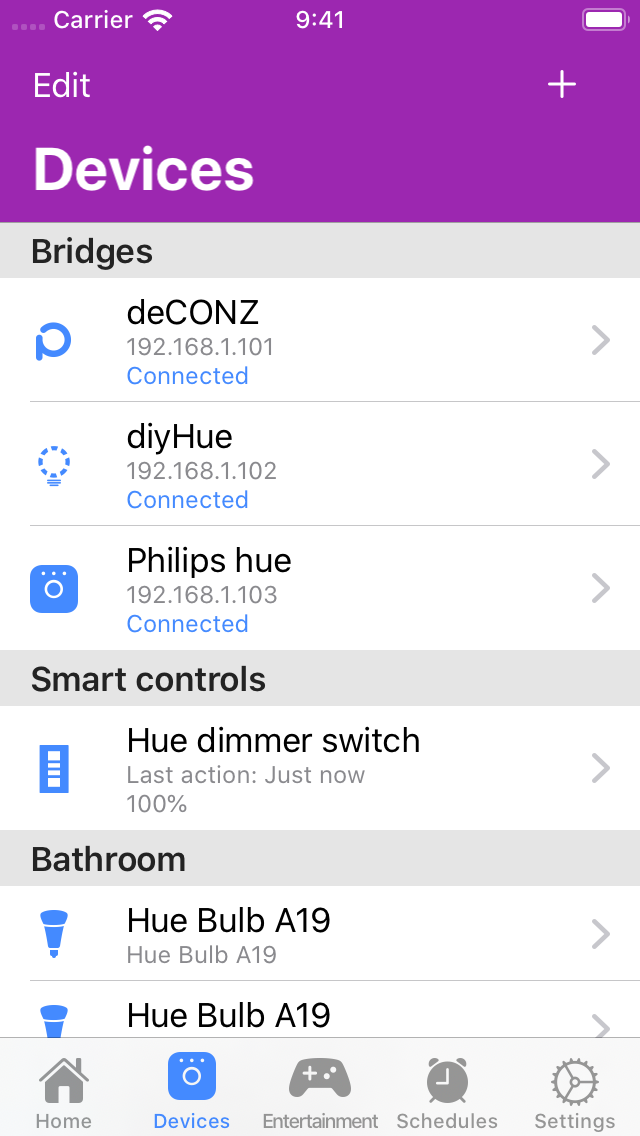Image resolution: width=640 pixels, height=1136 pixels.
Task: Tap the Edit button
Action: tap(62, 85)
